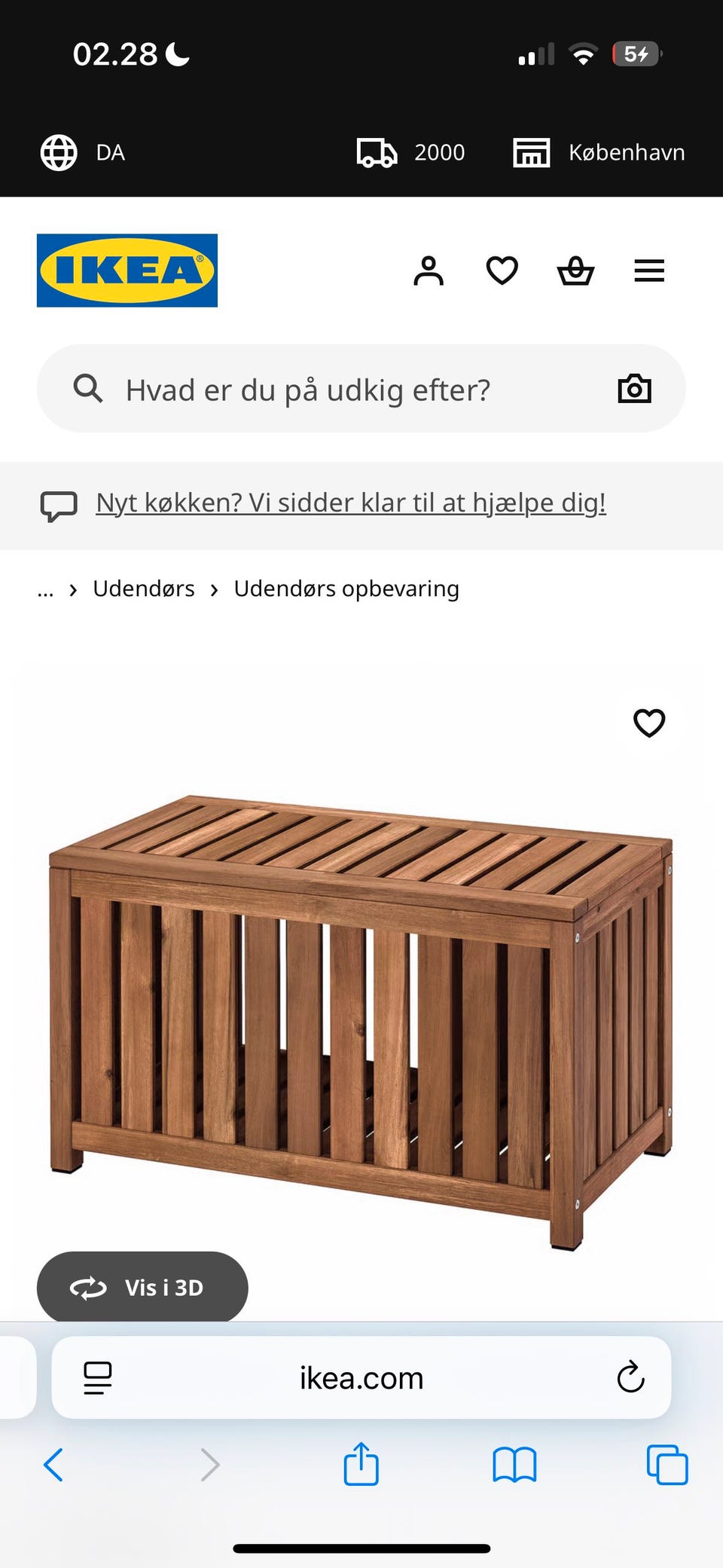Open the IKEA visual search camera
The height and width of the screenshot is (1568, 723).
pyautogui.click(x=635, y=389)
